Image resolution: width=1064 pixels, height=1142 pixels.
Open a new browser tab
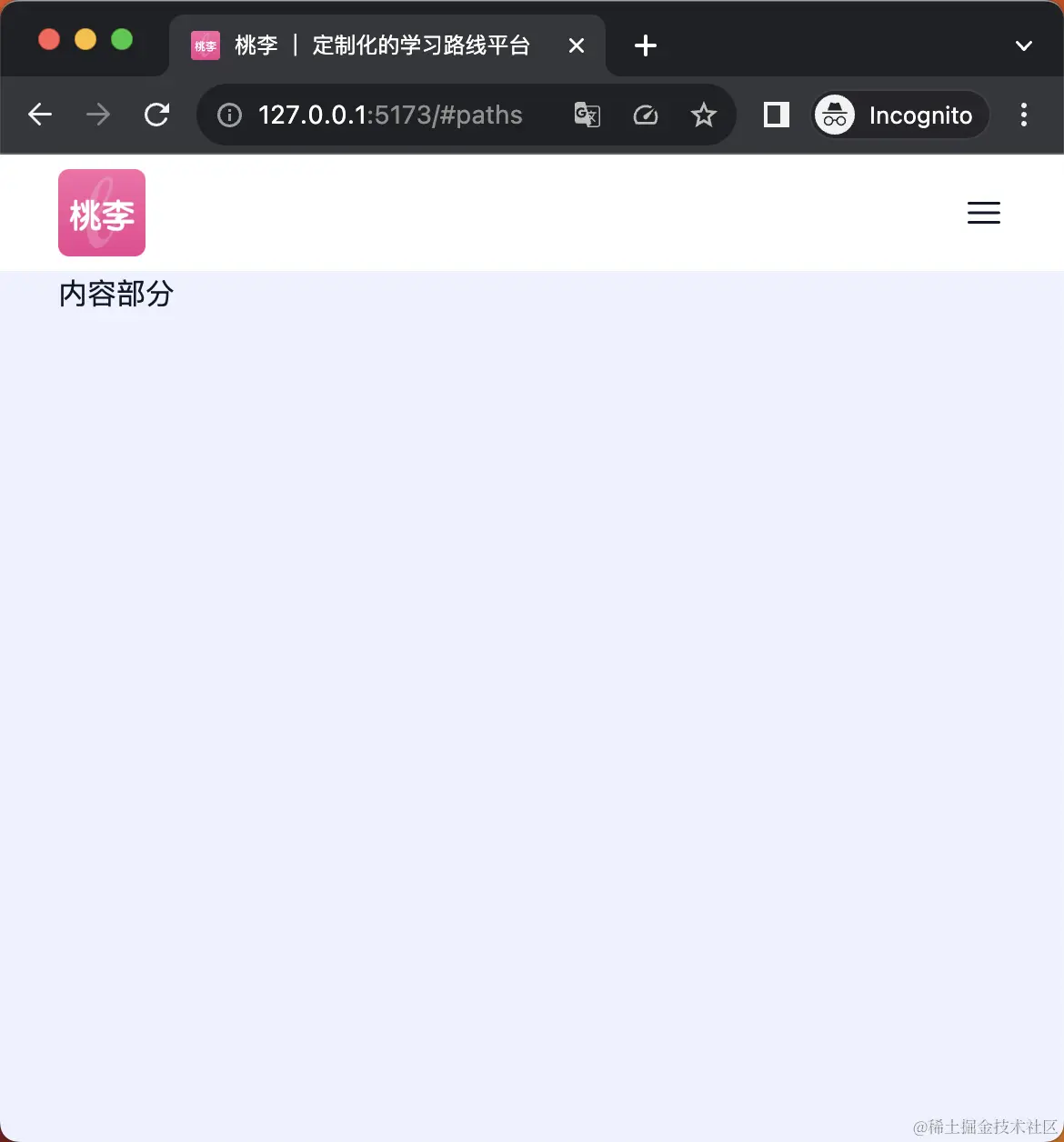646,45
